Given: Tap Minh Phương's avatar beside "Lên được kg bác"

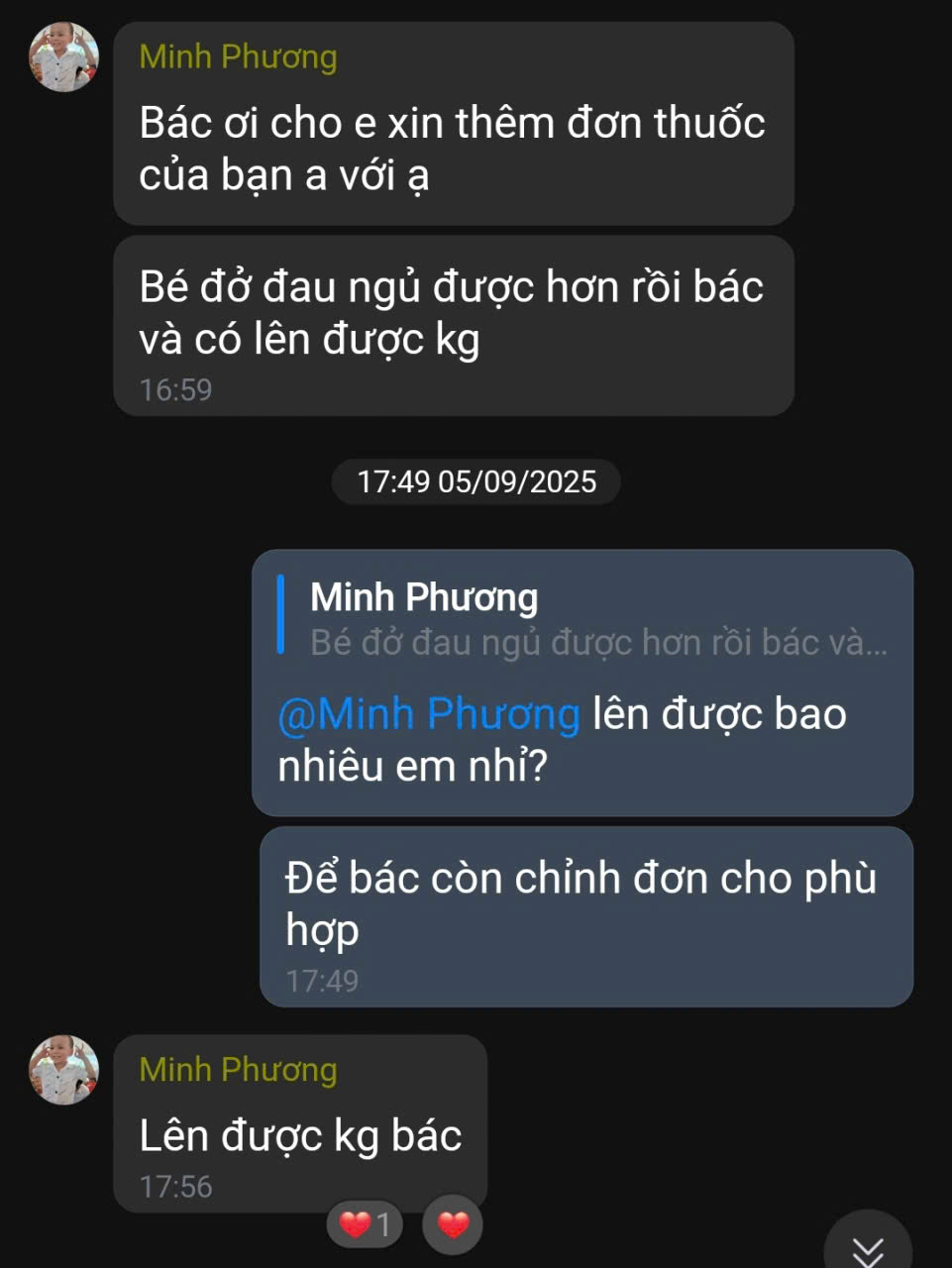Looking at the screenshot, I should (x=64, y=1071).
